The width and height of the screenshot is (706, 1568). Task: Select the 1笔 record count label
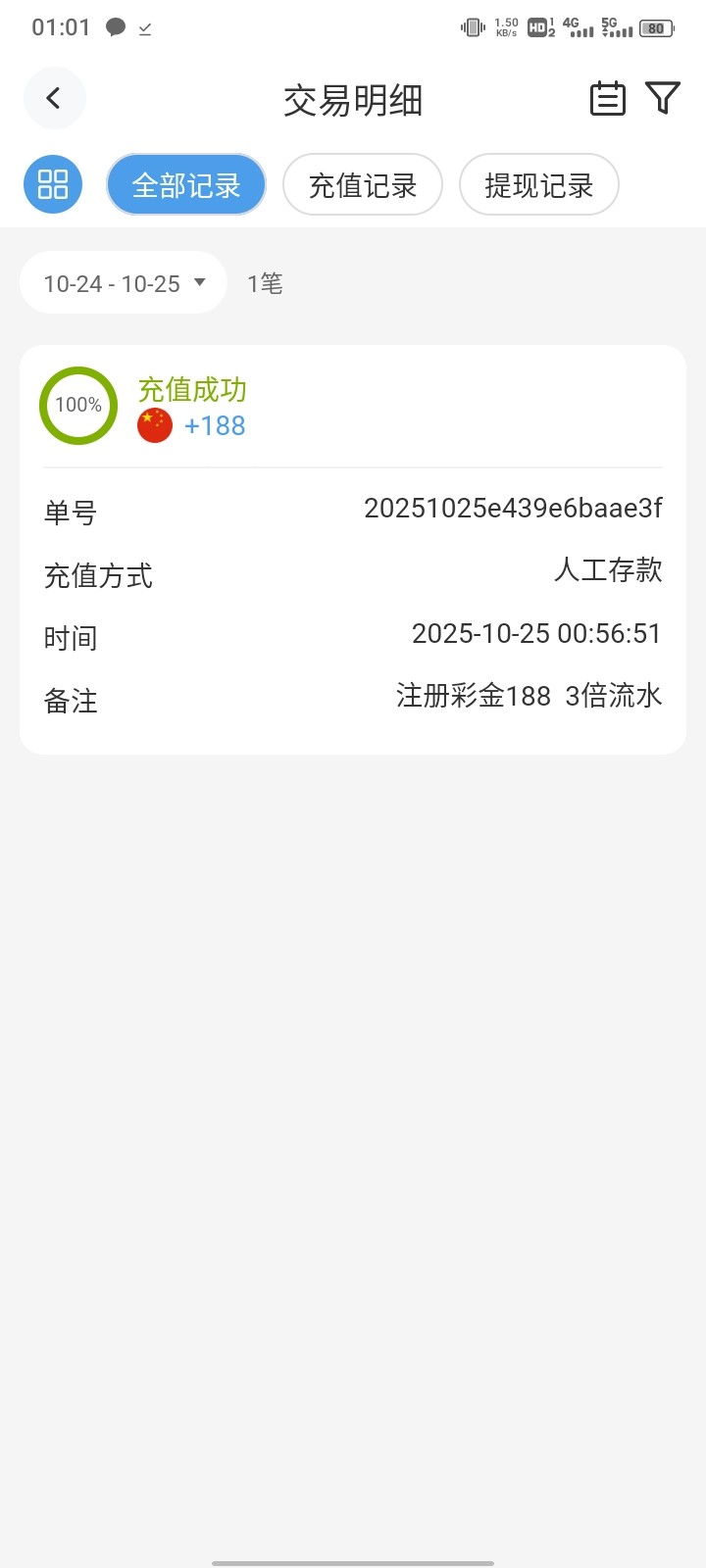click(x=263, y=283)
